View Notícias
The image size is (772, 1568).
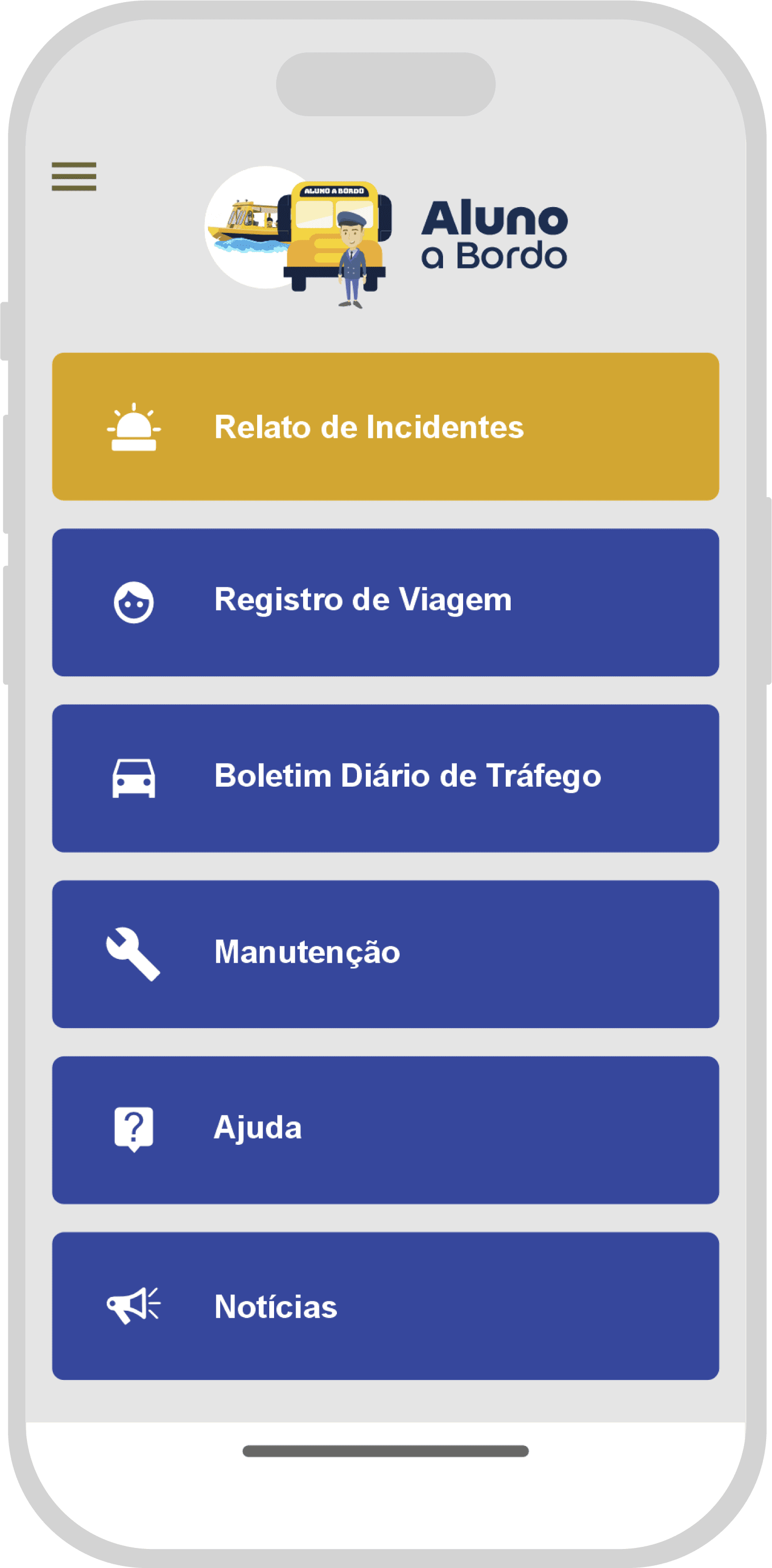385,1305
